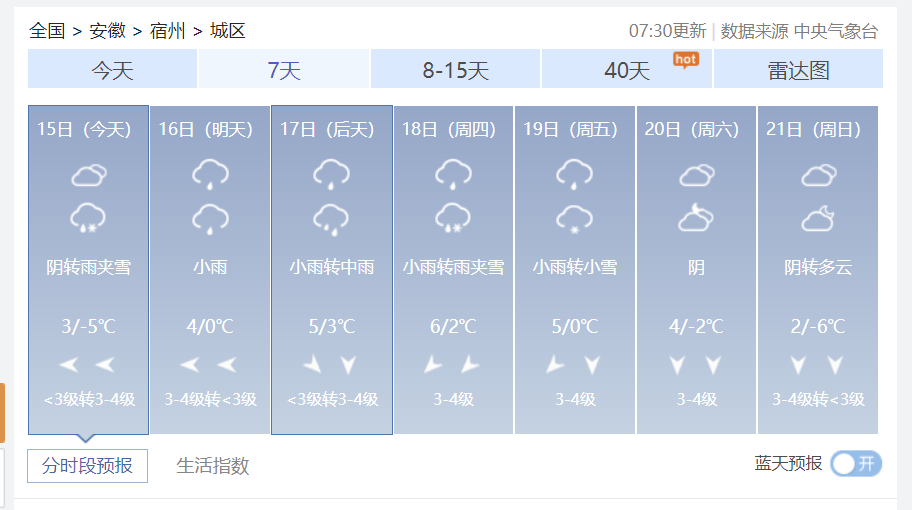Toggle the 蓝天预报 switch off
Image resolution: width=912 pixels, height=510 pixels.
(x=856, y=463)
